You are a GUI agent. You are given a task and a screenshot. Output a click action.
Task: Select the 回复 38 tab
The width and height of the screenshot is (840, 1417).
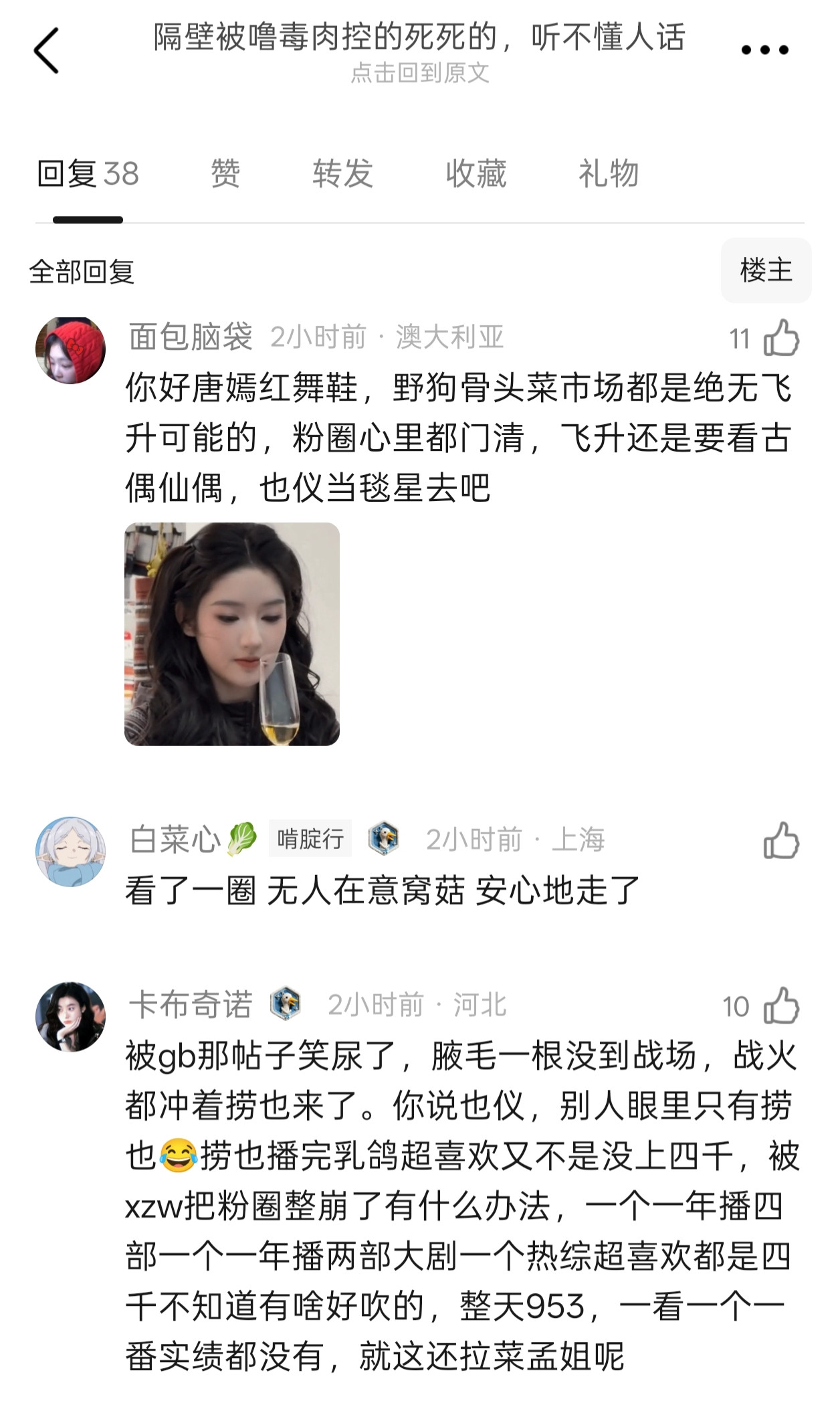pyautogui.click(x=88, y=174)
